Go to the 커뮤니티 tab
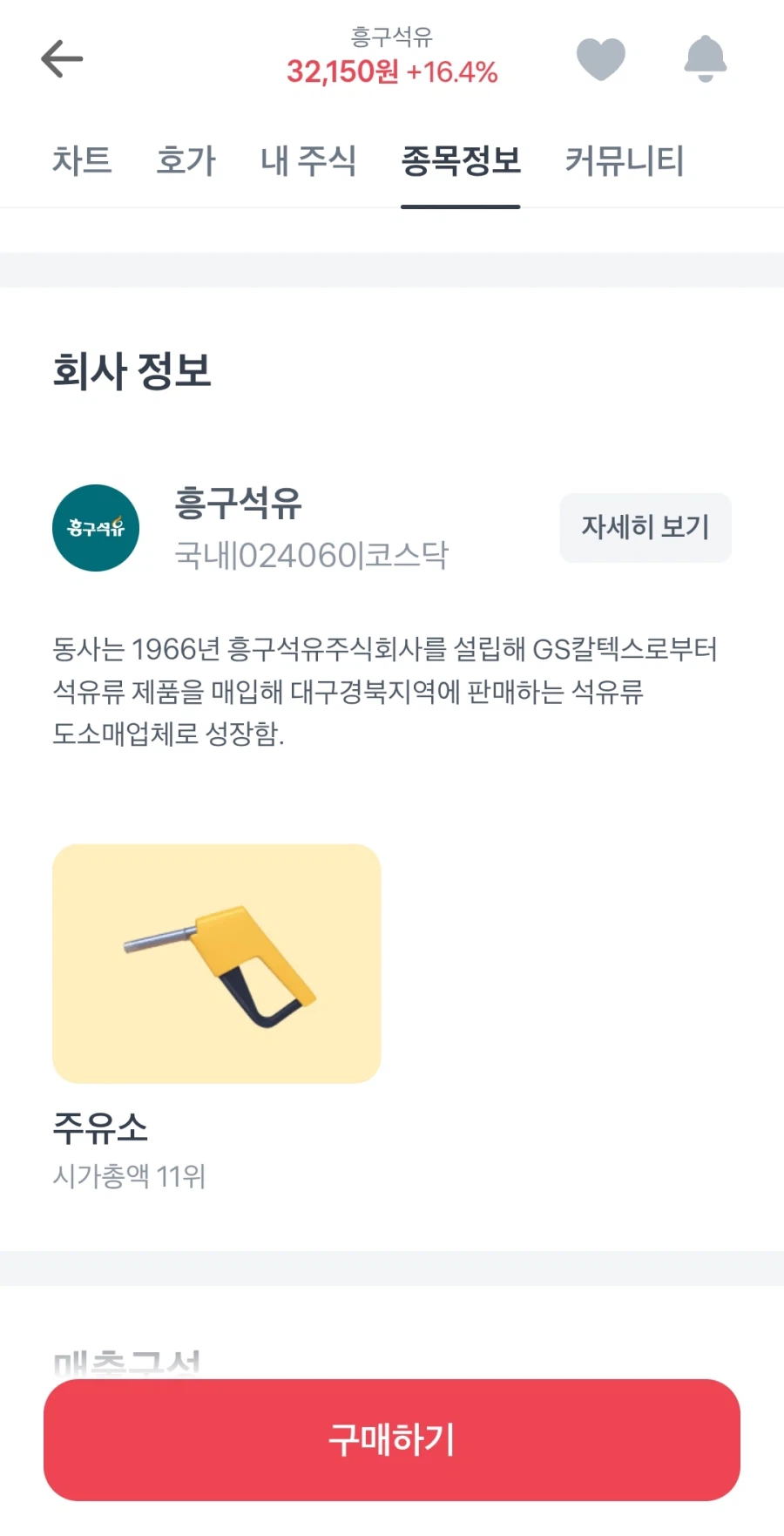 625,161
